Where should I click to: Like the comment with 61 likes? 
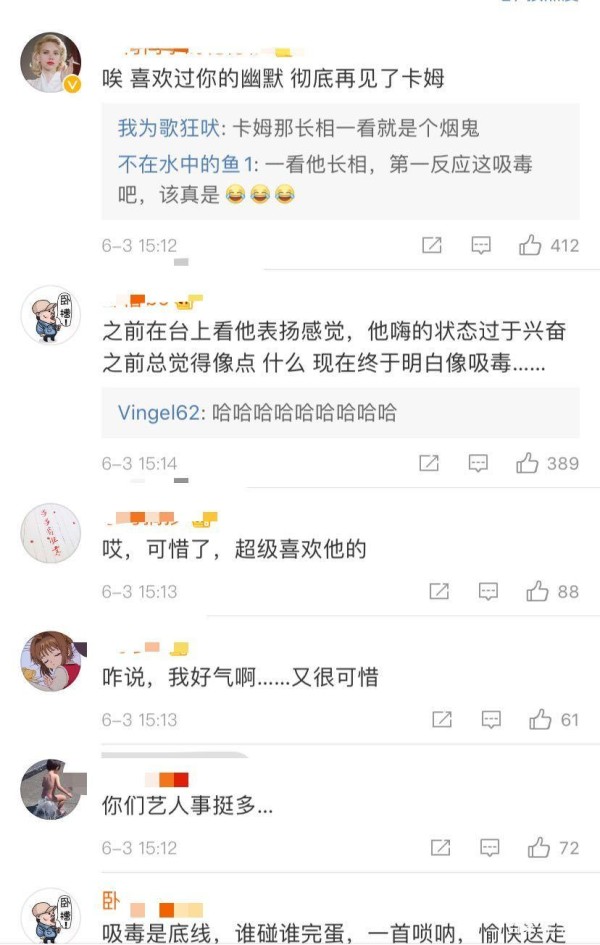click(540, 719)
